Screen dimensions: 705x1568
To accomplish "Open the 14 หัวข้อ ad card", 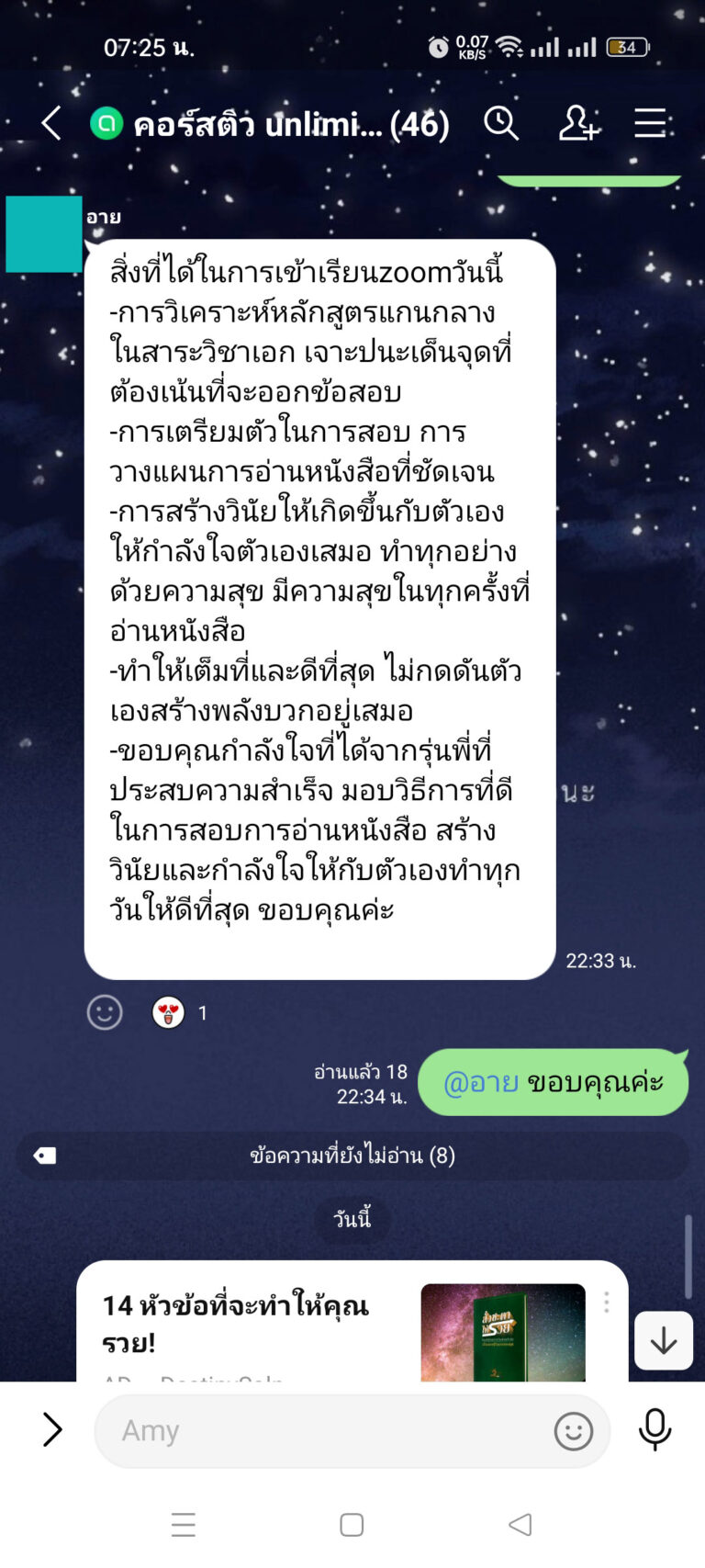I will [x=352, y=1322].
